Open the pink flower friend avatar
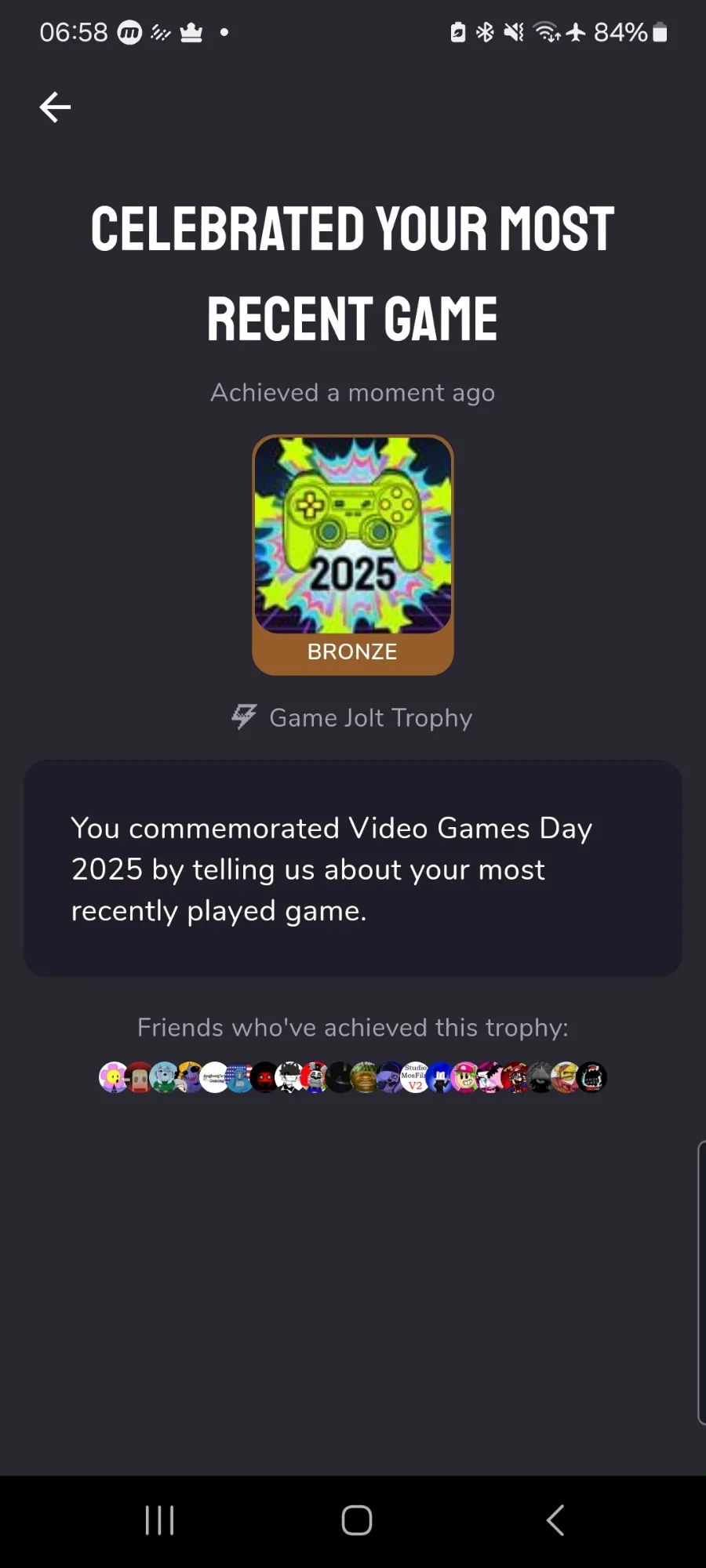 [x=113, y=1077]
